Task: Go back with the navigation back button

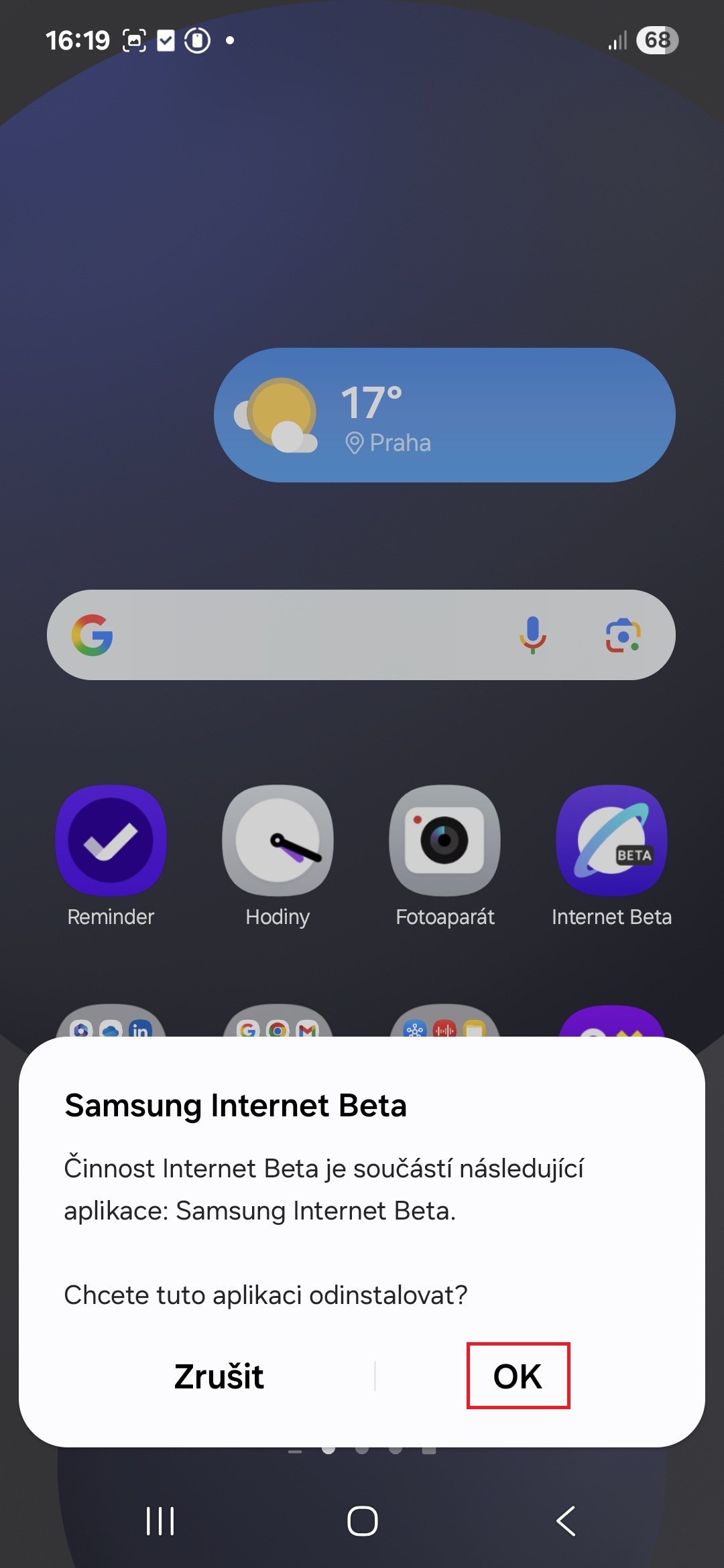Action: (x=566, y=1520)
